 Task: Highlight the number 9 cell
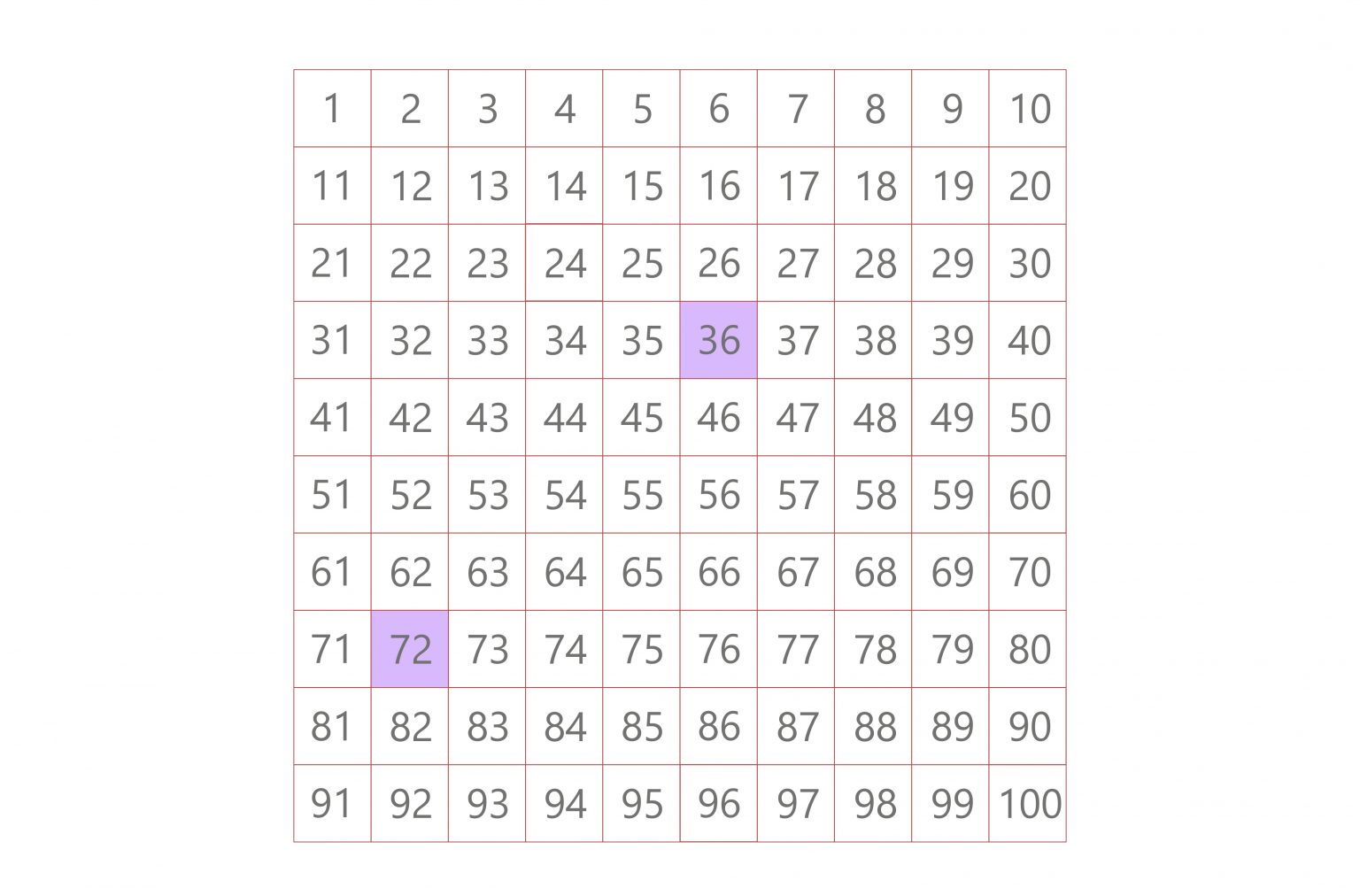(x=950, y=108)
